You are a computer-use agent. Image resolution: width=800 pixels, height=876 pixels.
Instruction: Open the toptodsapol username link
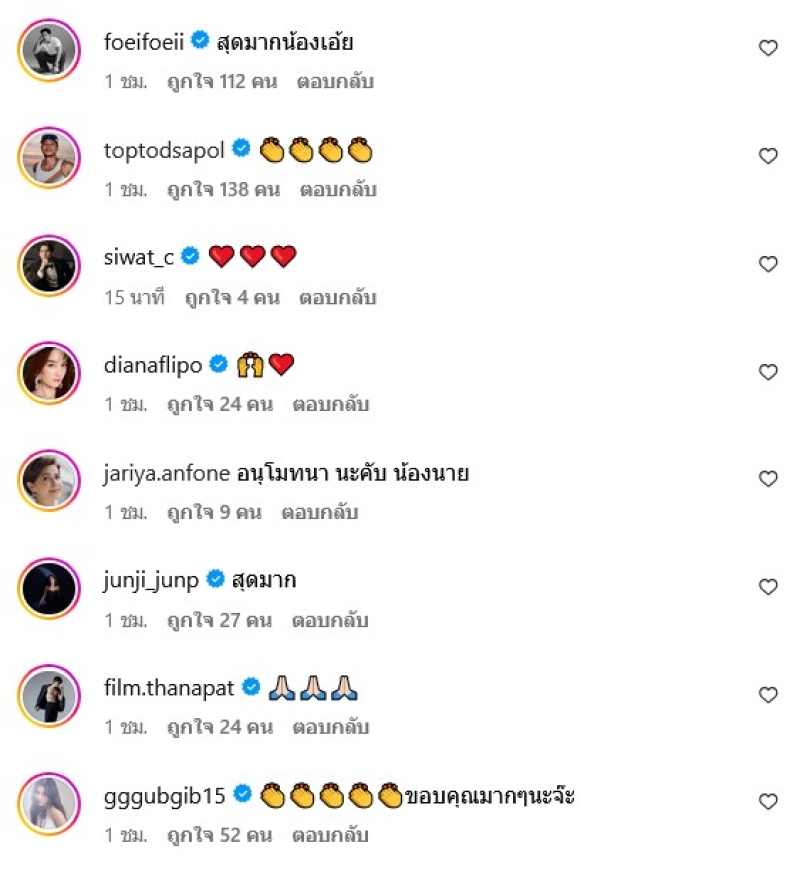click(164, 150)
